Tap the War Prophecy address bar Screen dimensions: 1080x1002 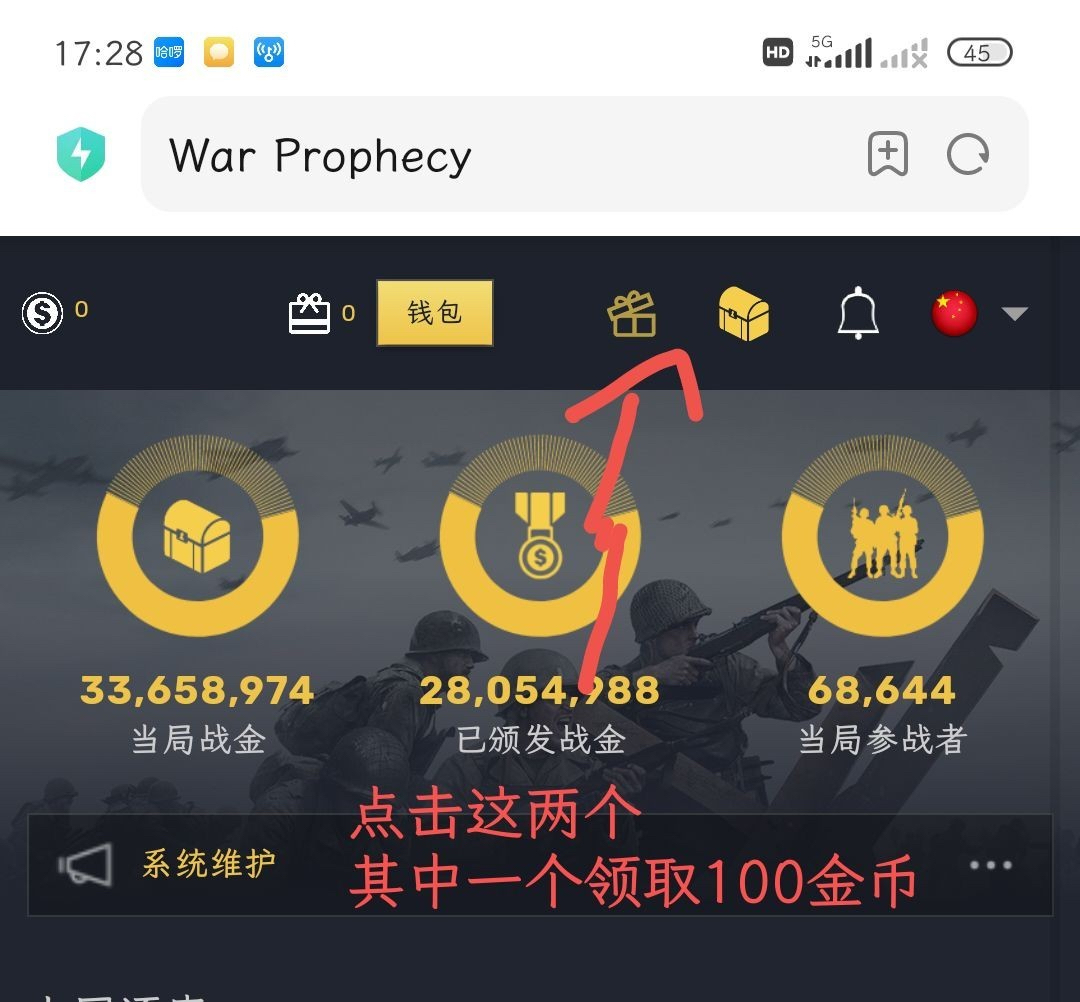[x=500, y=156]
